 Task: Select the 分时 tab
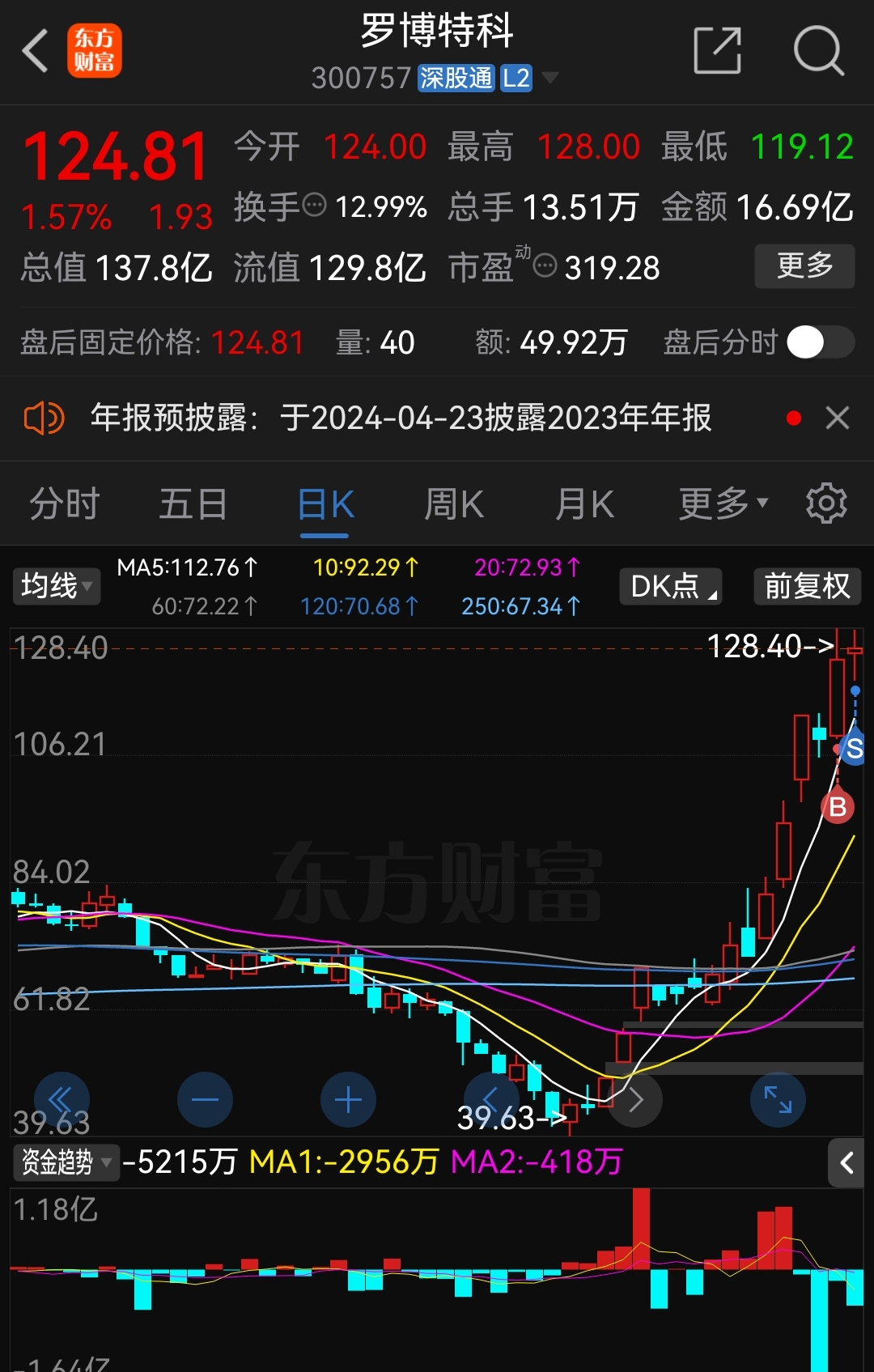(x=63, y=503)
